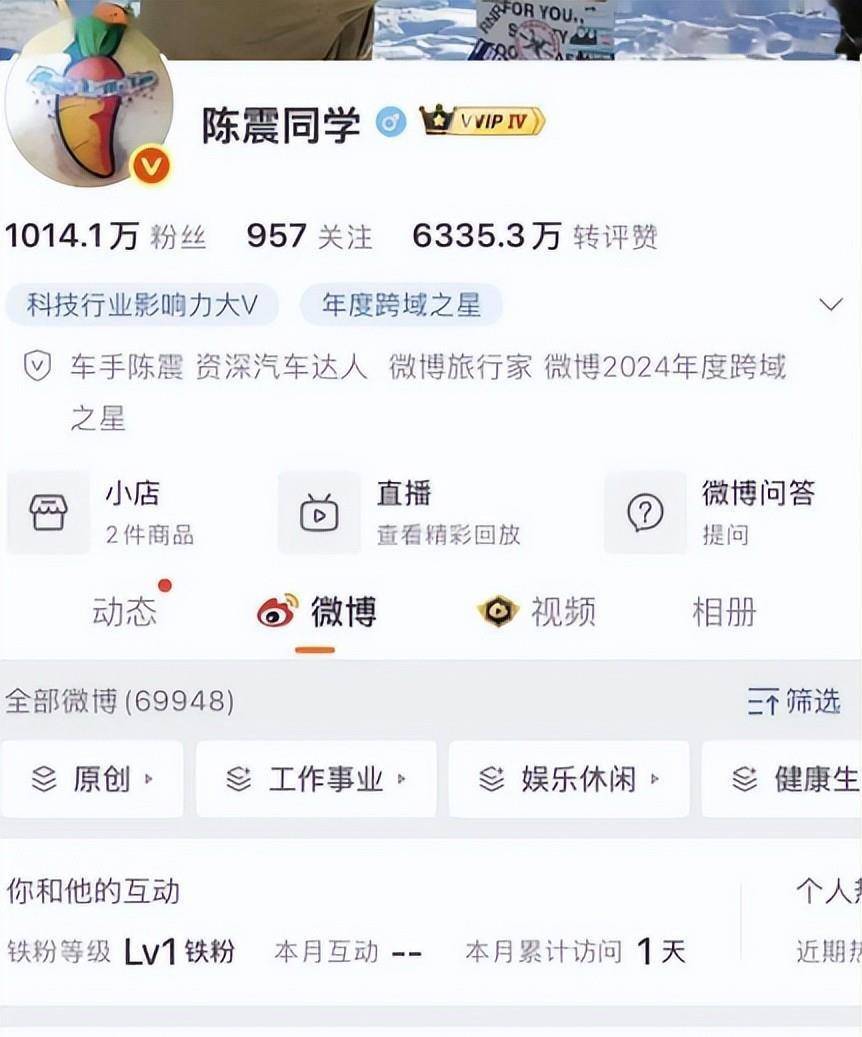The height and width of the screenshot is (1037, 862).
Task: Filter posts by 娱乐休闲
Action: point(569,779)
